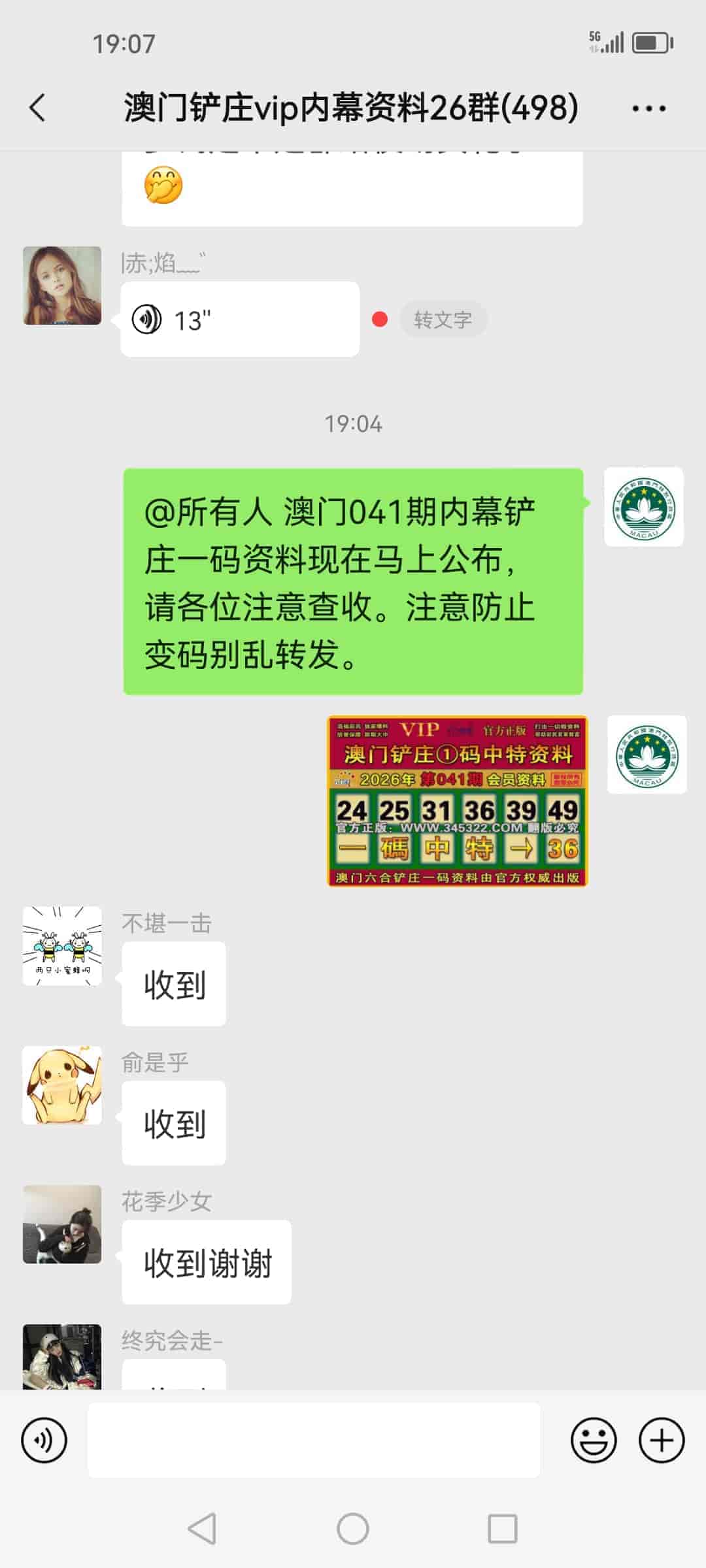The width and height of the screenshot is (706, 1568).
Task: Tap the 收到谢谢 reply from 花季少女
Action: coord(206,1261)
